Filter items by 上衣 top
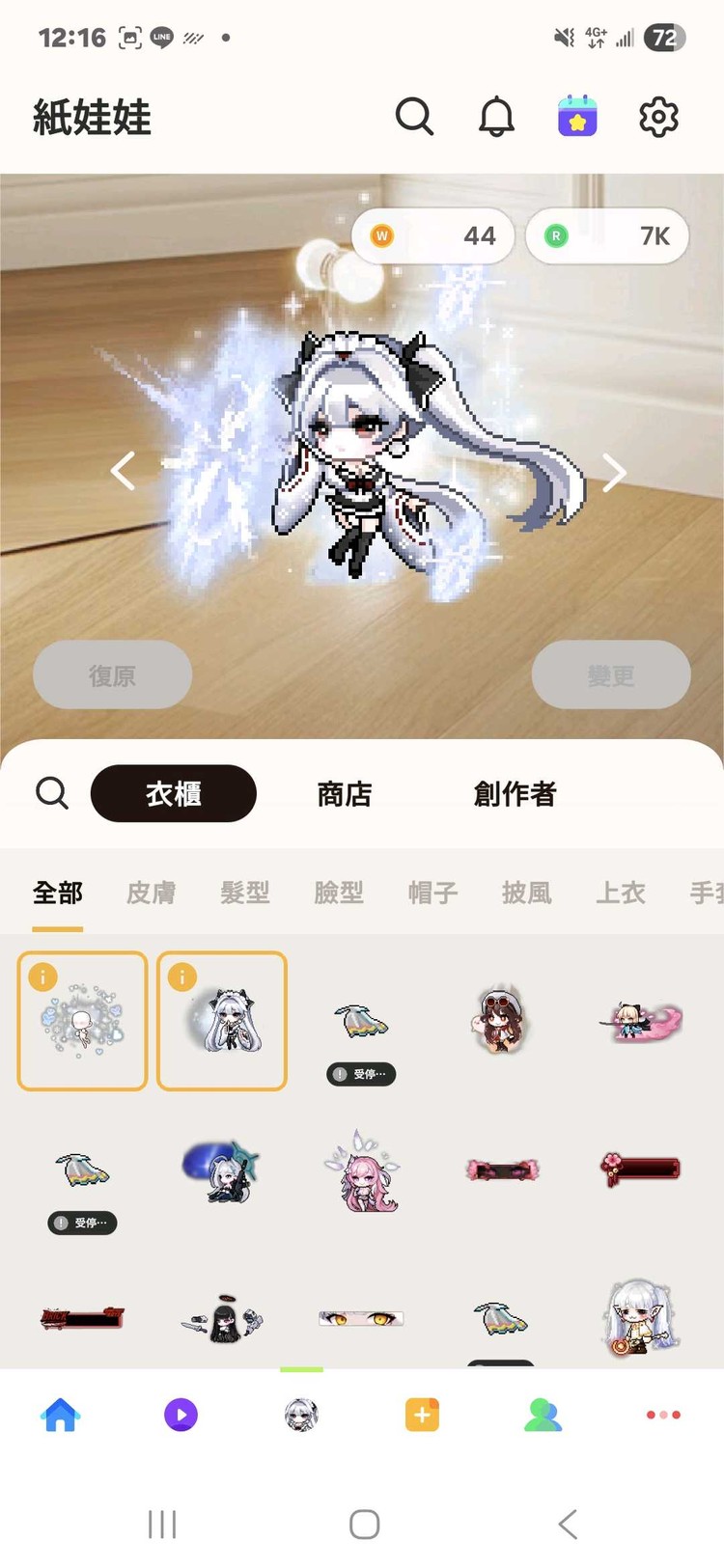 tap(621, 893)
